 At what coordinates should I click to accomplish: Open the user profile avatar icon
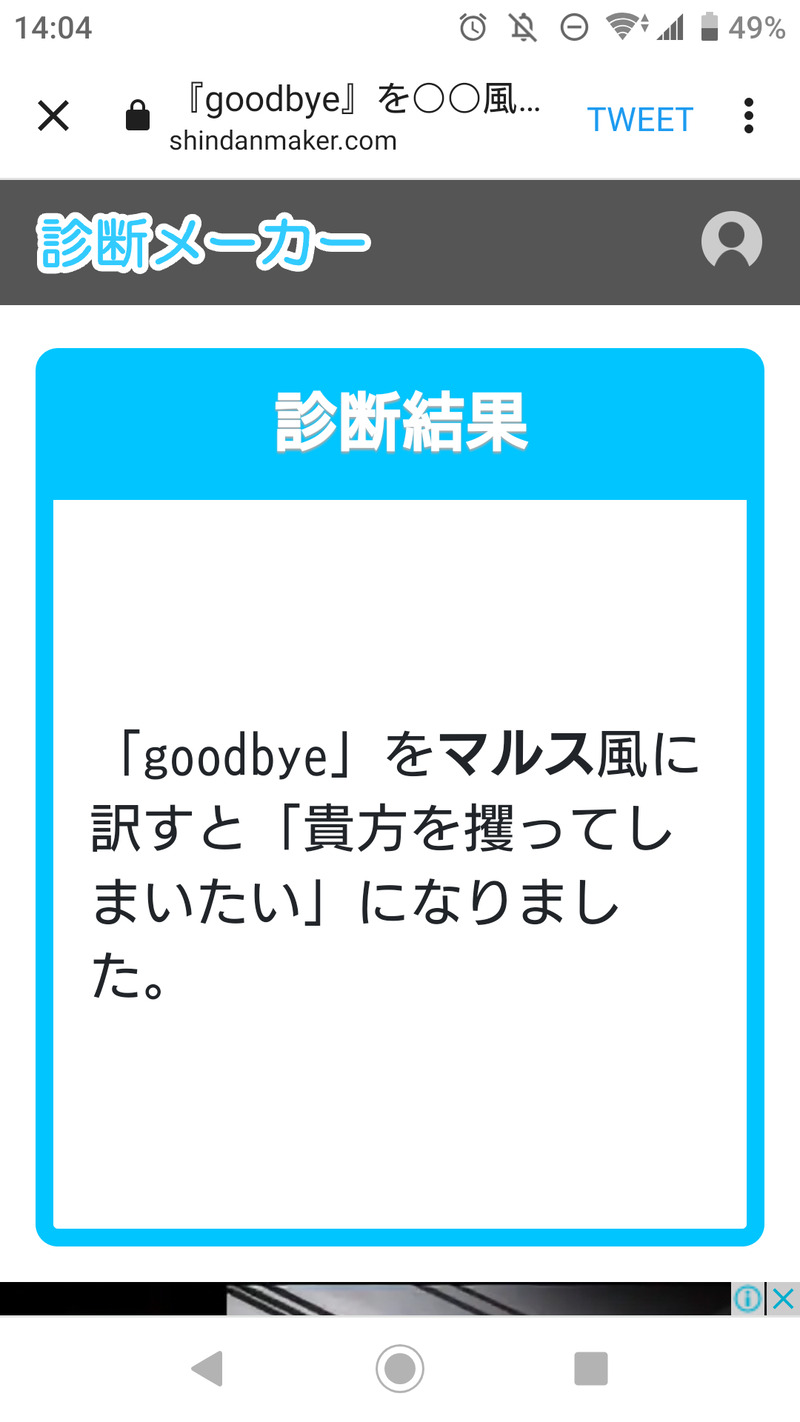pos(731,241)
